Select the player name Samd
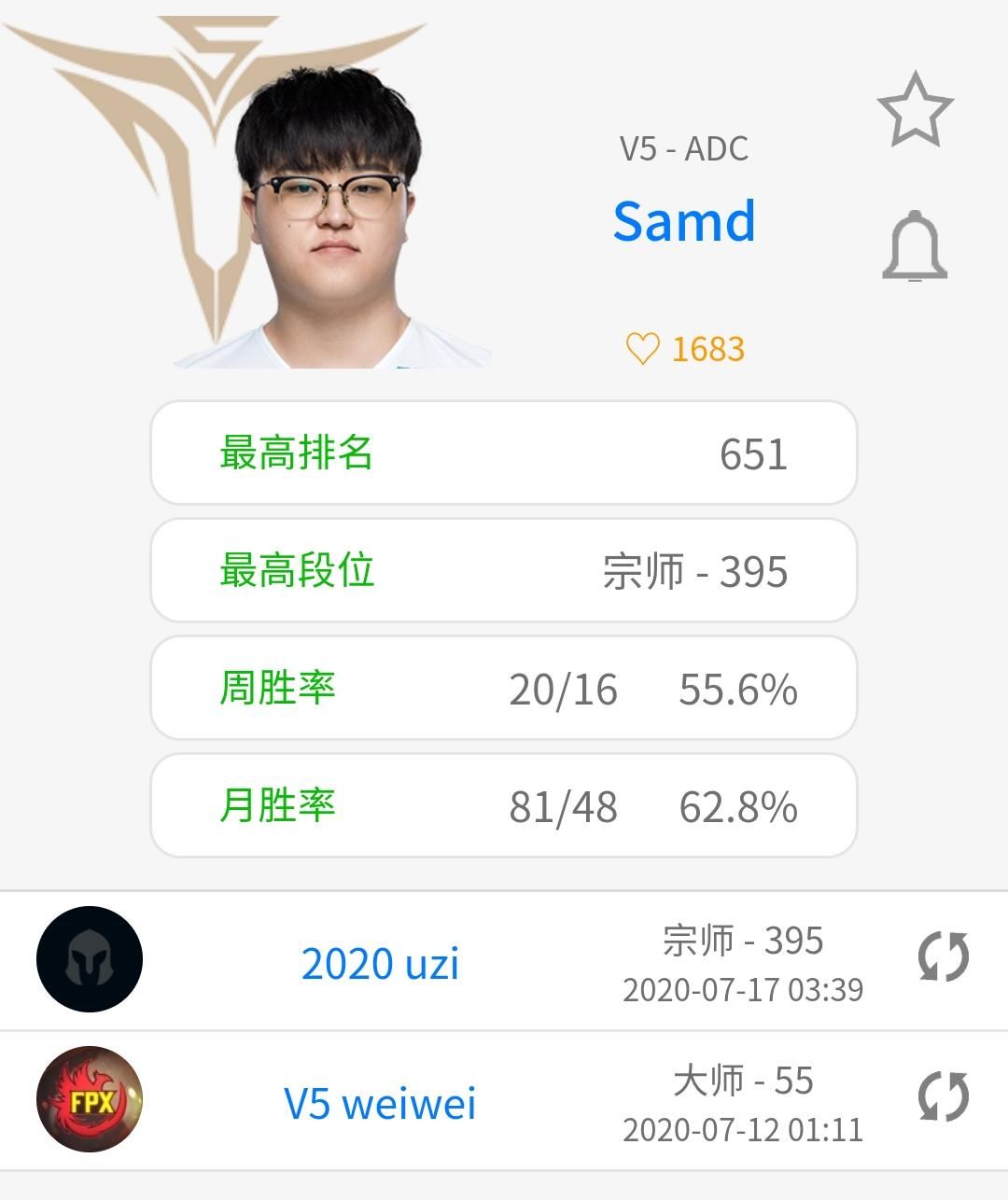Image resolution: width=1008 pixels, height=1200 pixels. point(685,221)
